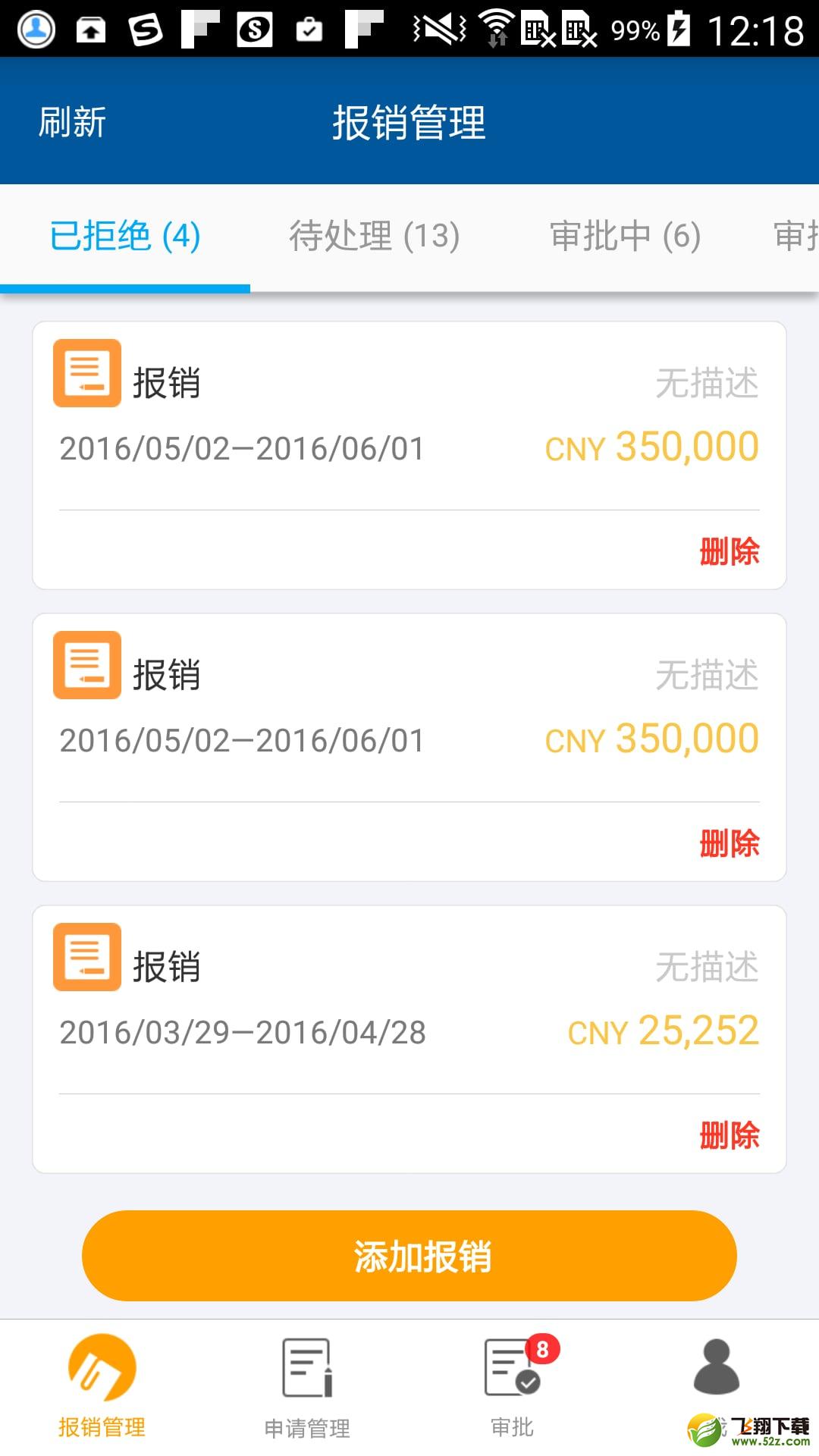Switch to the 审批中 (6) tab

[625, 236]
